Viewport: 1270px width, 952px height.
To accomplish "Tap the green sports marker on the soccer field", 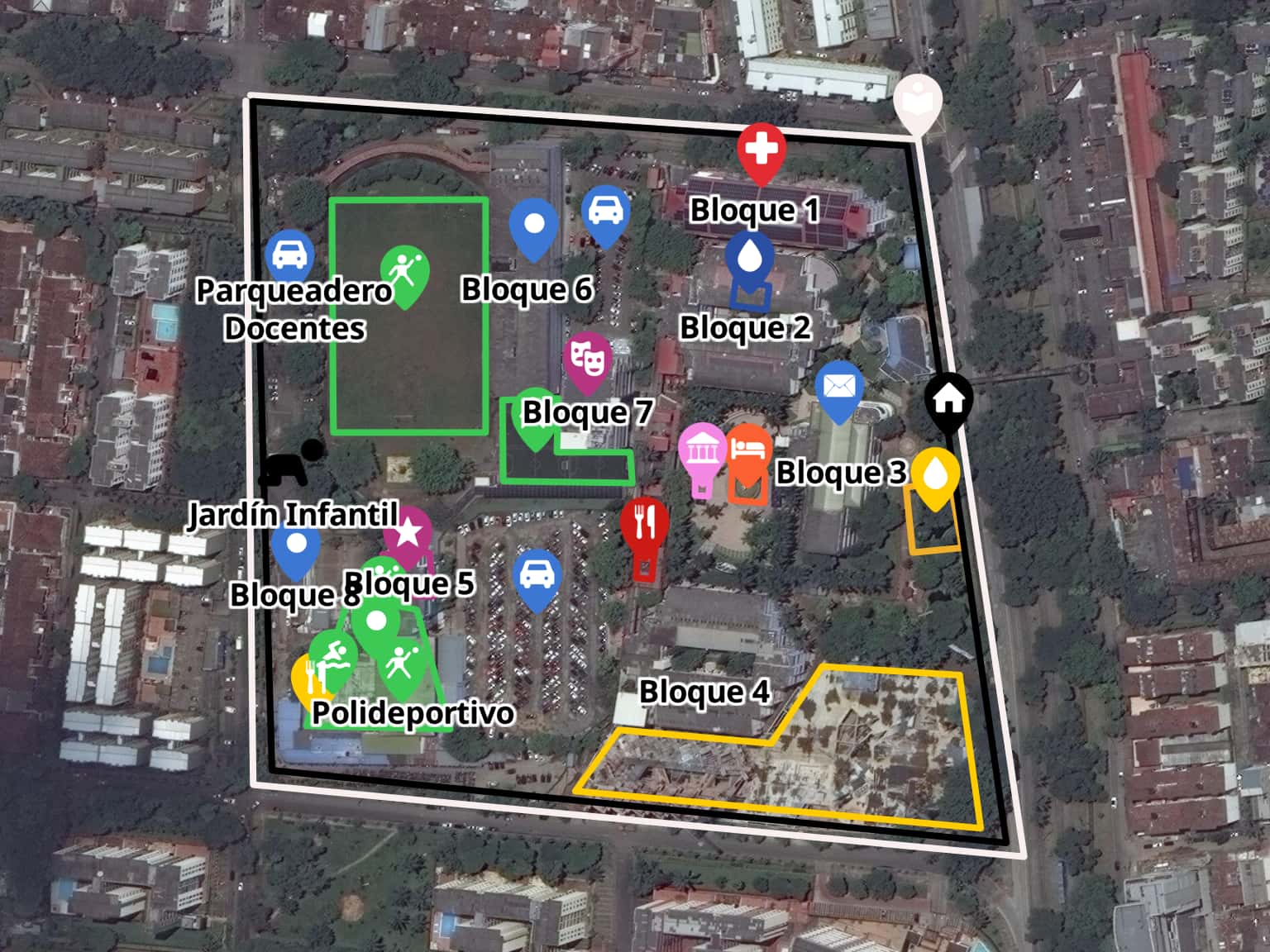I will coord(404,272).
